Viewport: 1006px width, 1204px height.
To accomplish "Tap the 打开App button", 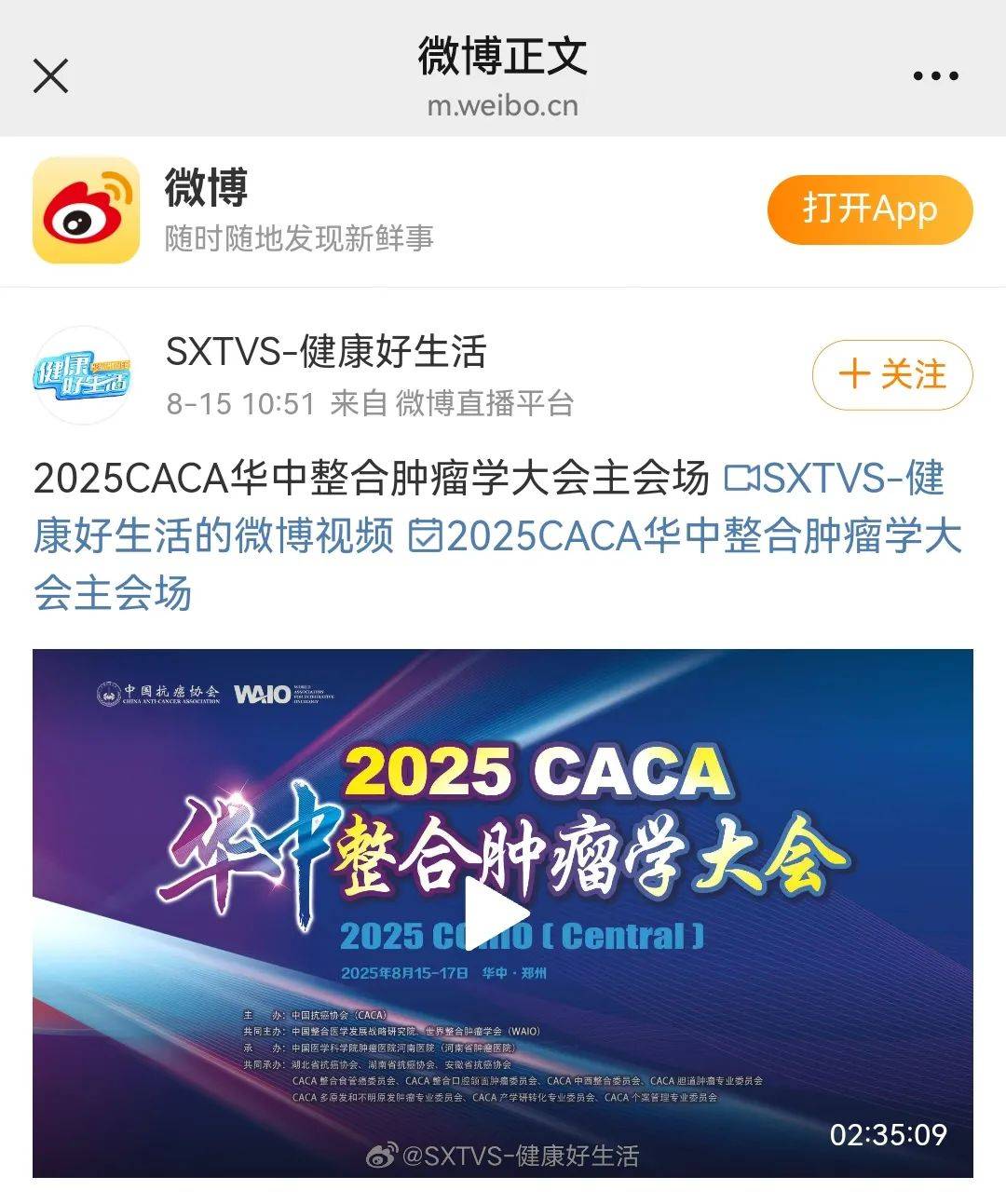I will click(x=869, y=210).
